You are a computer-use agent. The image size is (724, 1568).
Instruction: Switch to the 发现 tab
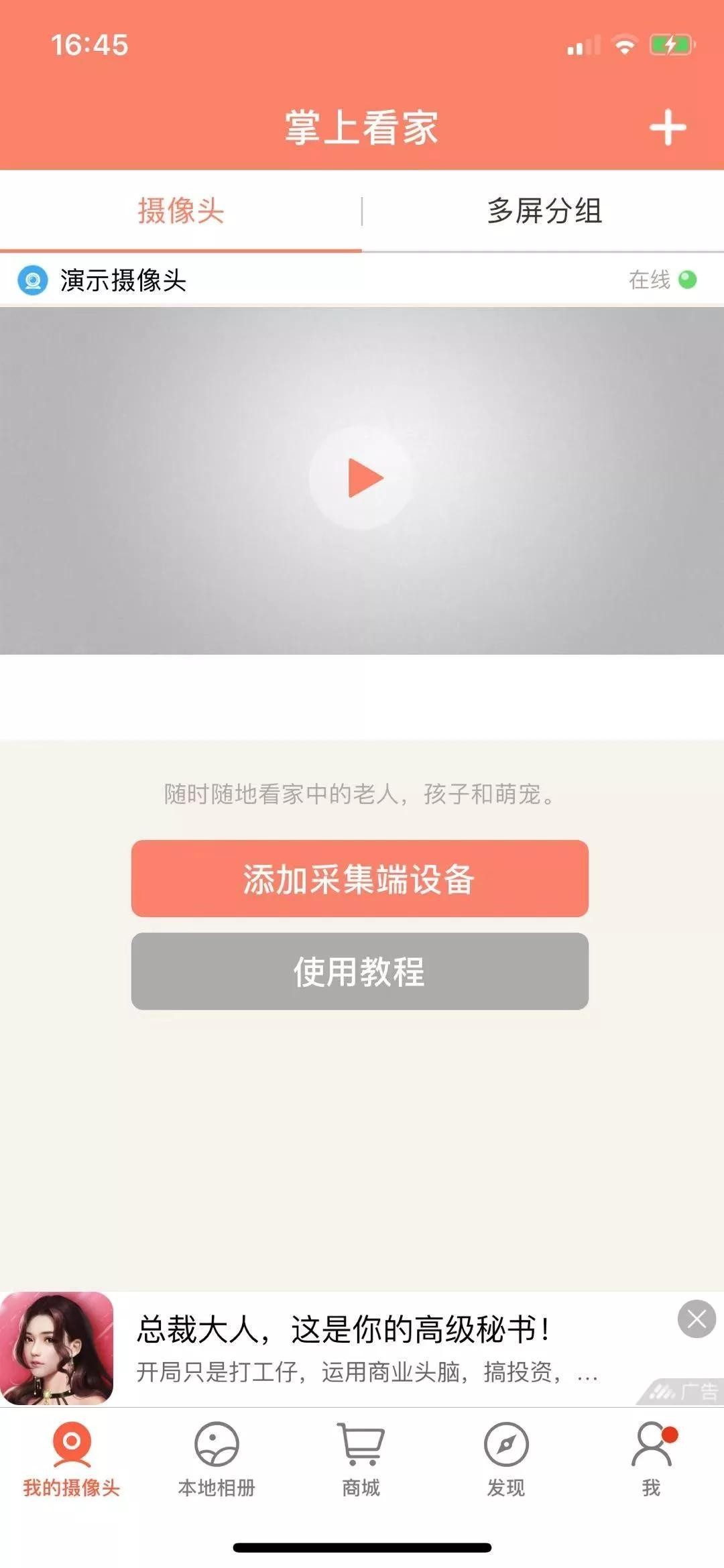click(x=506, y=1461)
